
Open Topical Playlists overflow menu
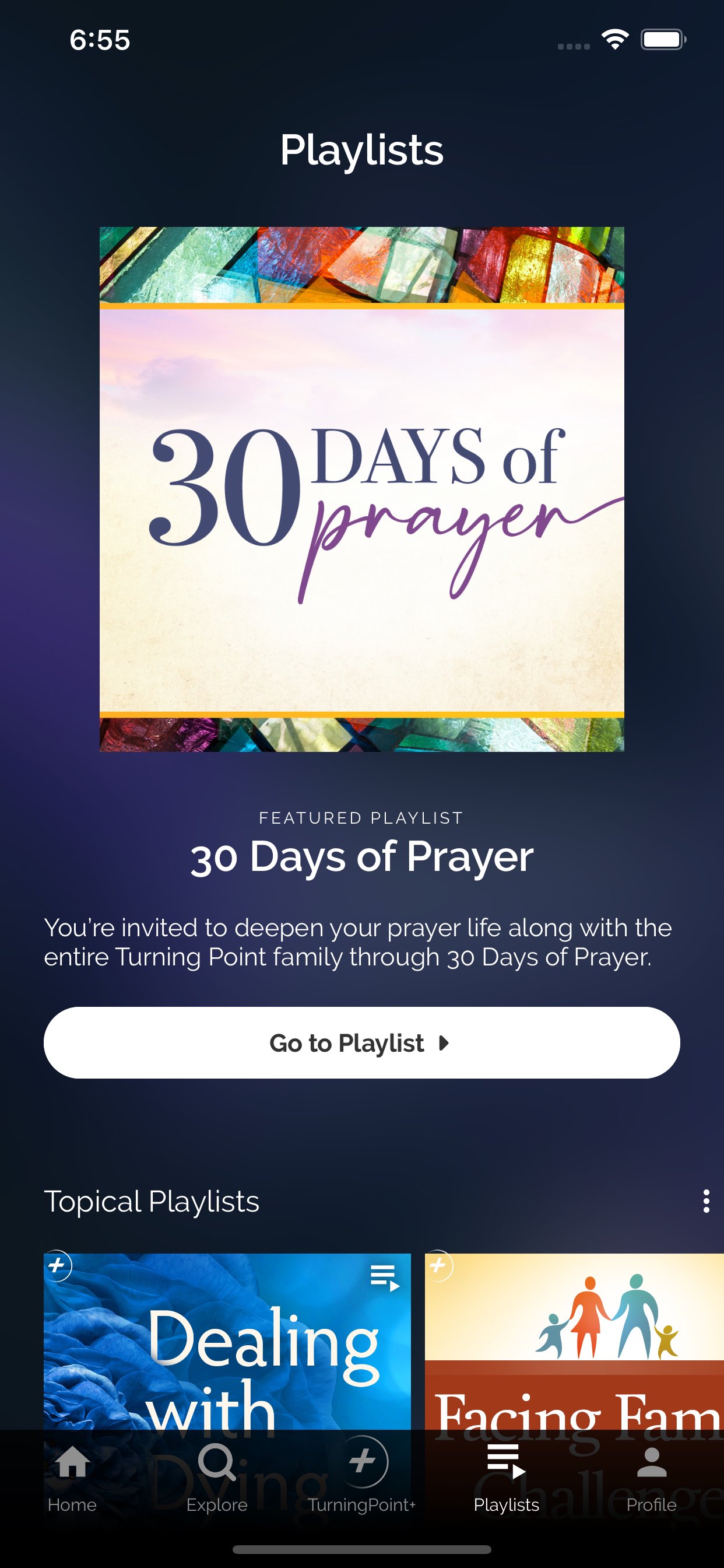(x=706, y=1201)
